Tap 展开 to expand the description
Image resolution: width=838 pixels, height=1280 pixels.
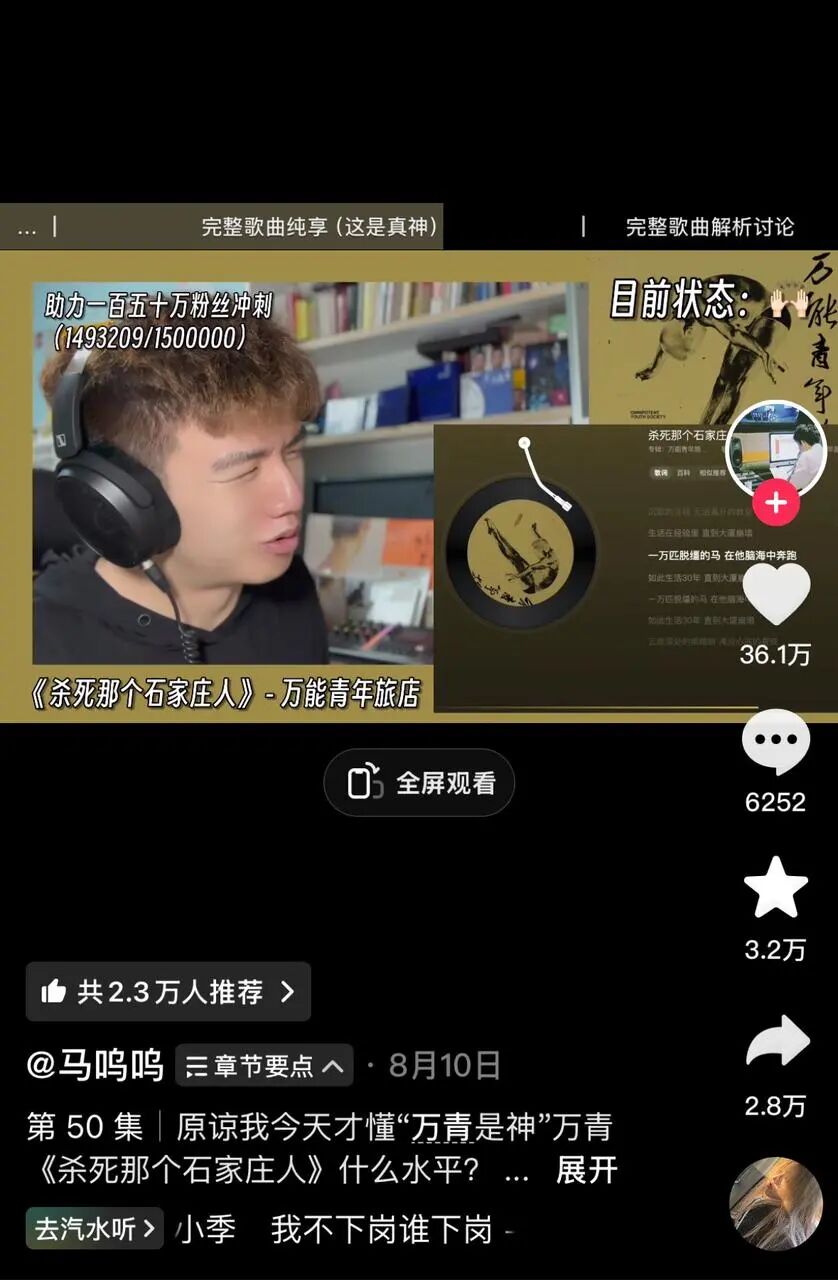[x=586, y=1170]
